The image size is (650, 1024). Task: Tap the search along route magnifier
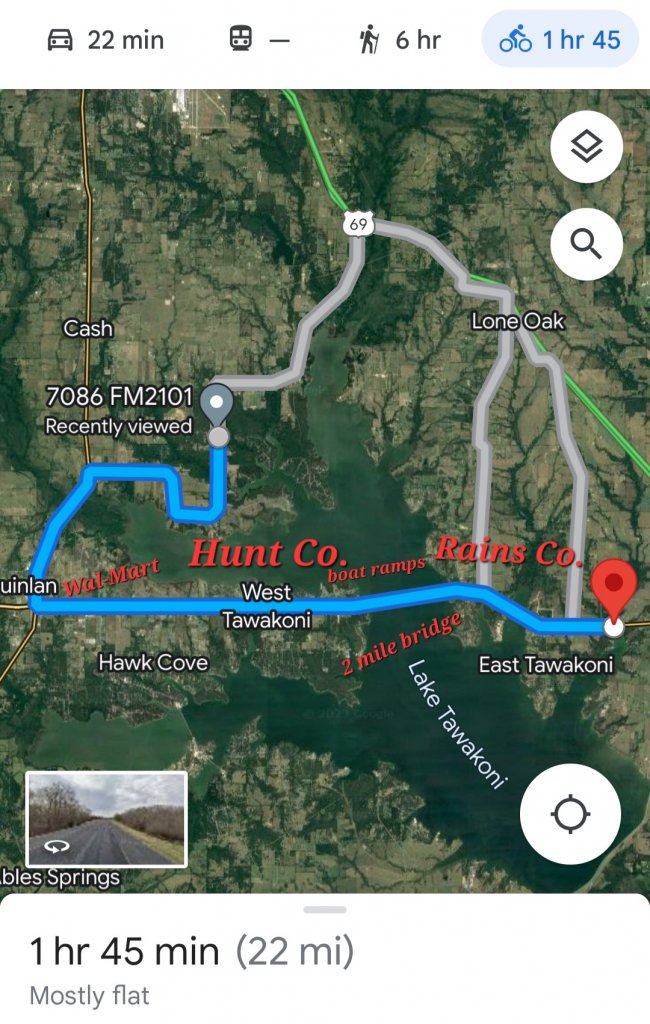click(x=586, y=244)
